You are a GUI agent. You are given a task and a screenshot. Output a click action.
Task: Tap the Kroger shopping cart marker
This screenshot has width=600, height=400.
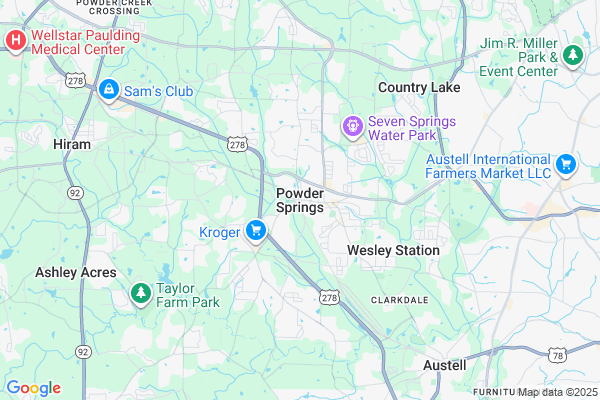pyautogui.click(x=256, y=231)
